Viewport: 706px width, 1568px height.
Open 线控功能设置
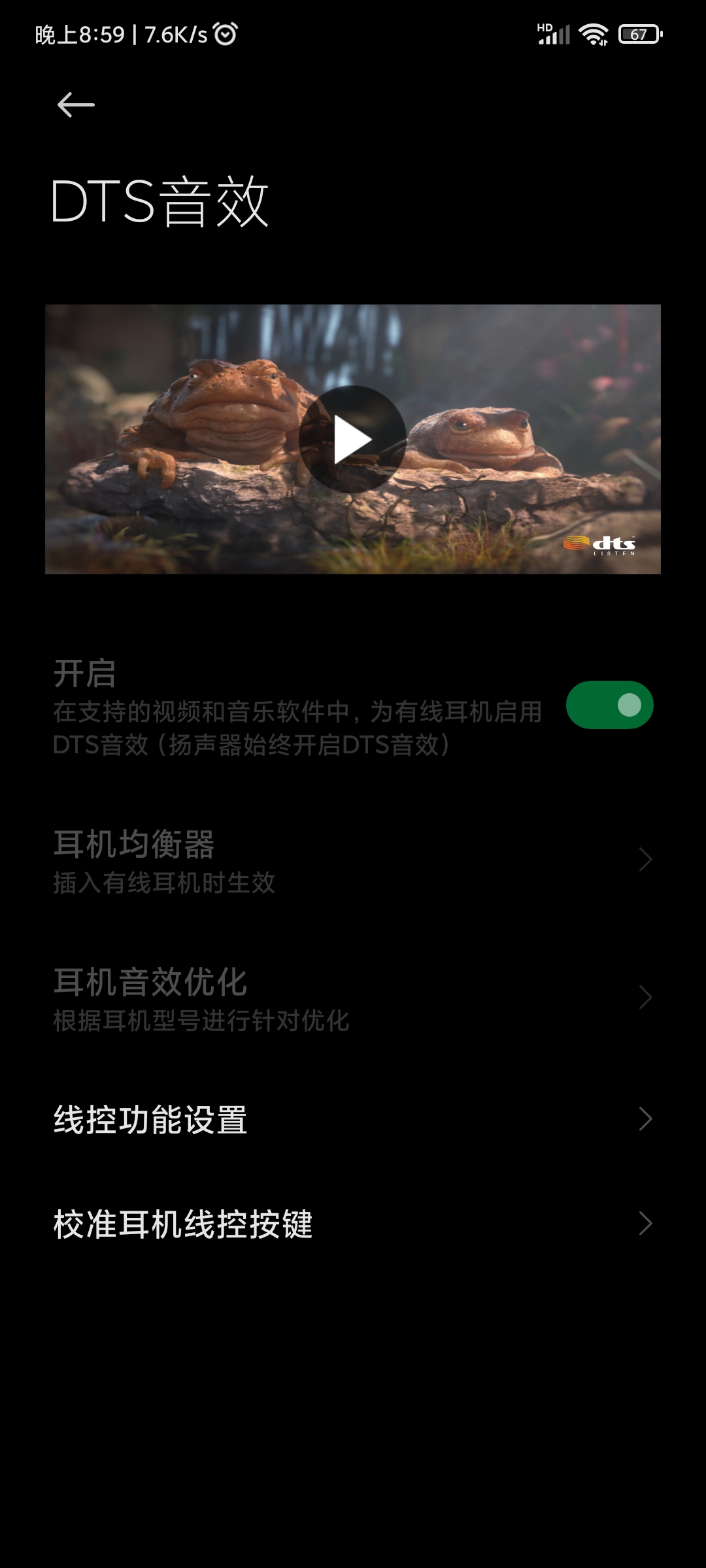point(353,1119)
